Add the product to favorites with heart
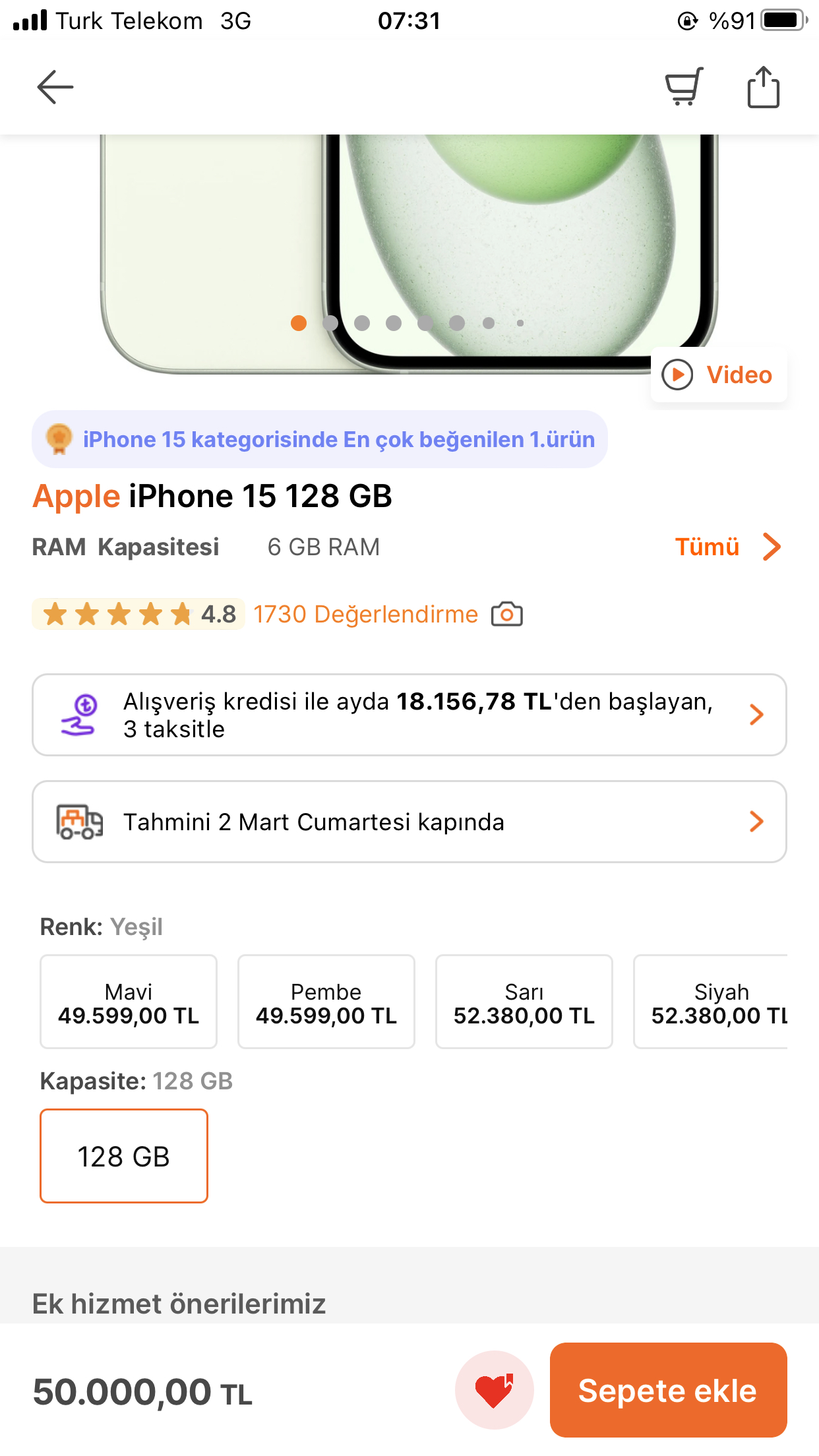This screenshot has height=1456, width=819. [495, 1390]
